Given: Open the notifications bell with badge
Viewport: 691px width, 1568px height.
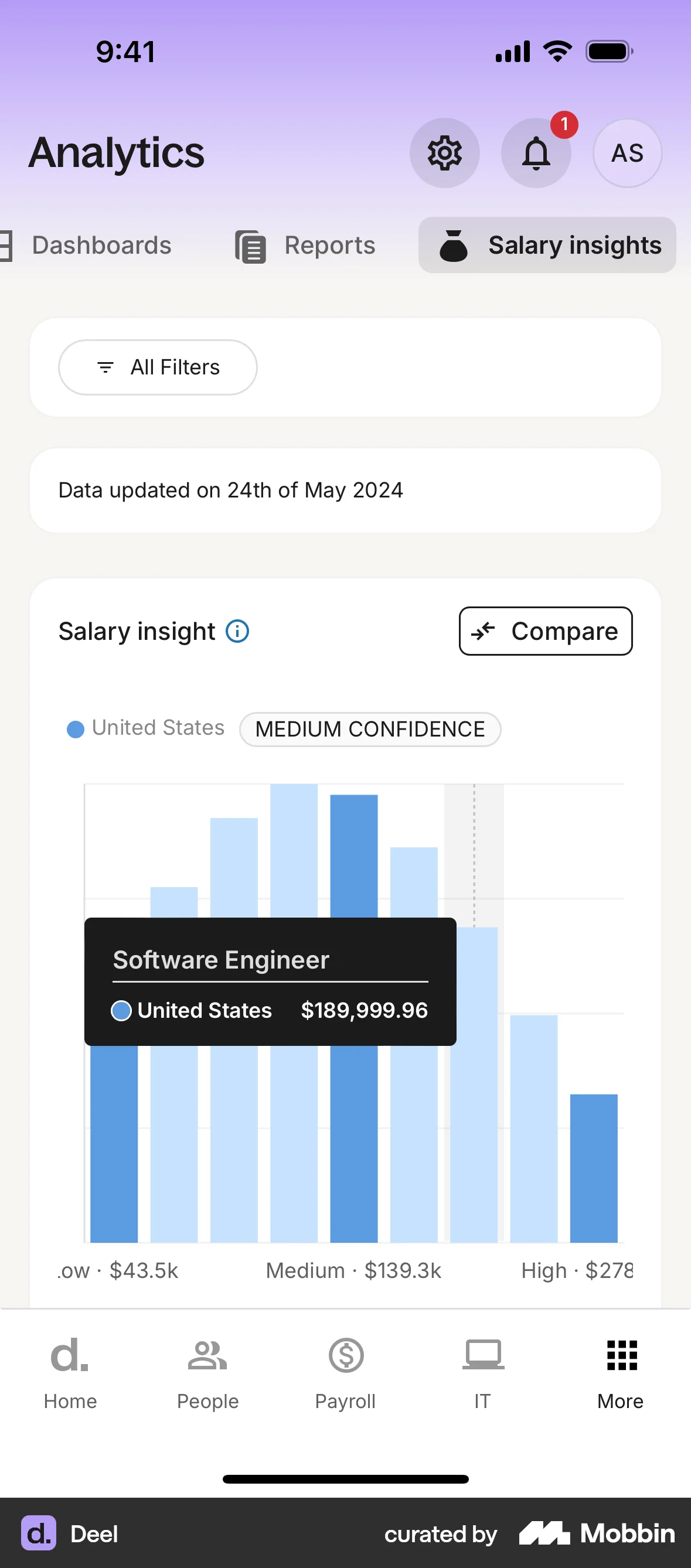Looking at the screenshot, I should click(x=536, y=153).
